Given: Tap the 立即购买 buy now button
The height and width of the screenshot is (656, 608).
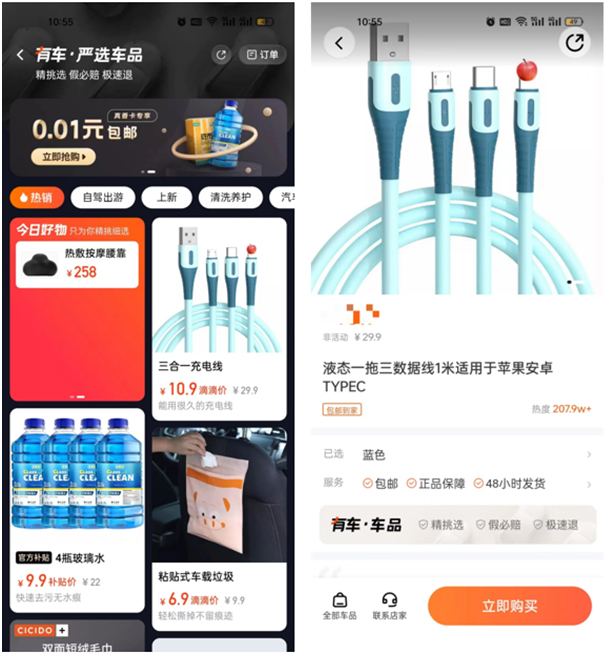Looking at the screenshot, I should pyautogui.click(x=509, y=606).
